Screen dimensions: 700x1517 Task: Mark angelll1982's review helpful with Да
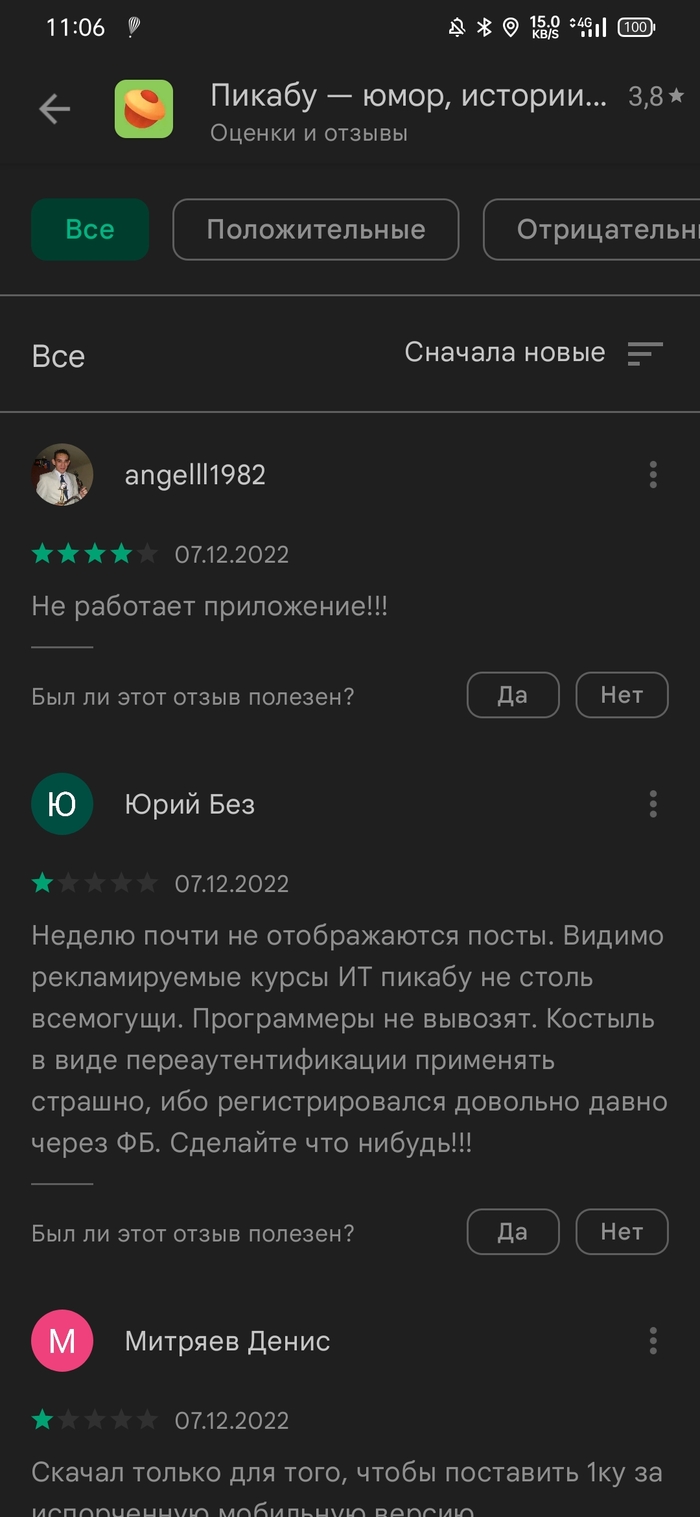(512, 695)
